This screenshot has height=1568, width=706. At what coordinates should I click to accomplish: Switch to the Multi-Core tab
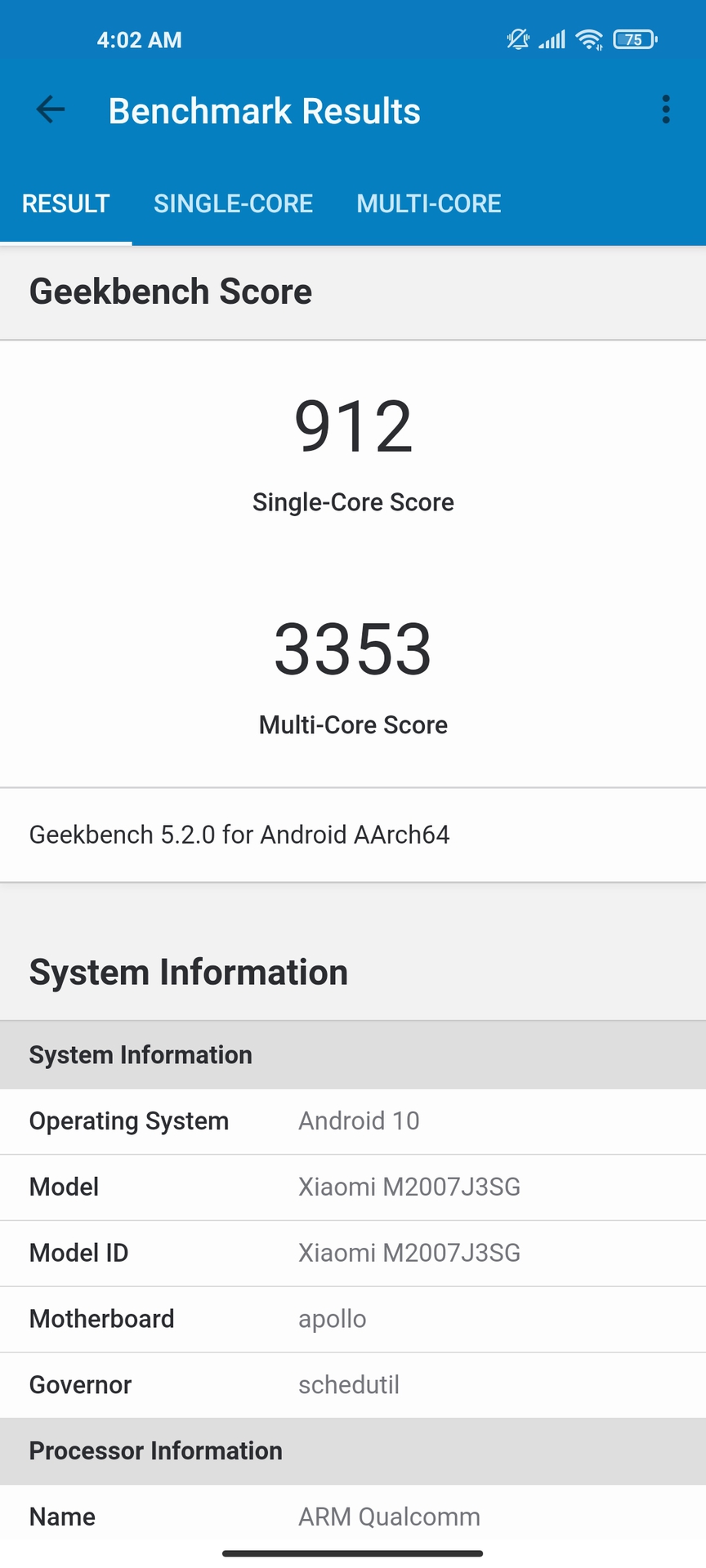[428, 203]
